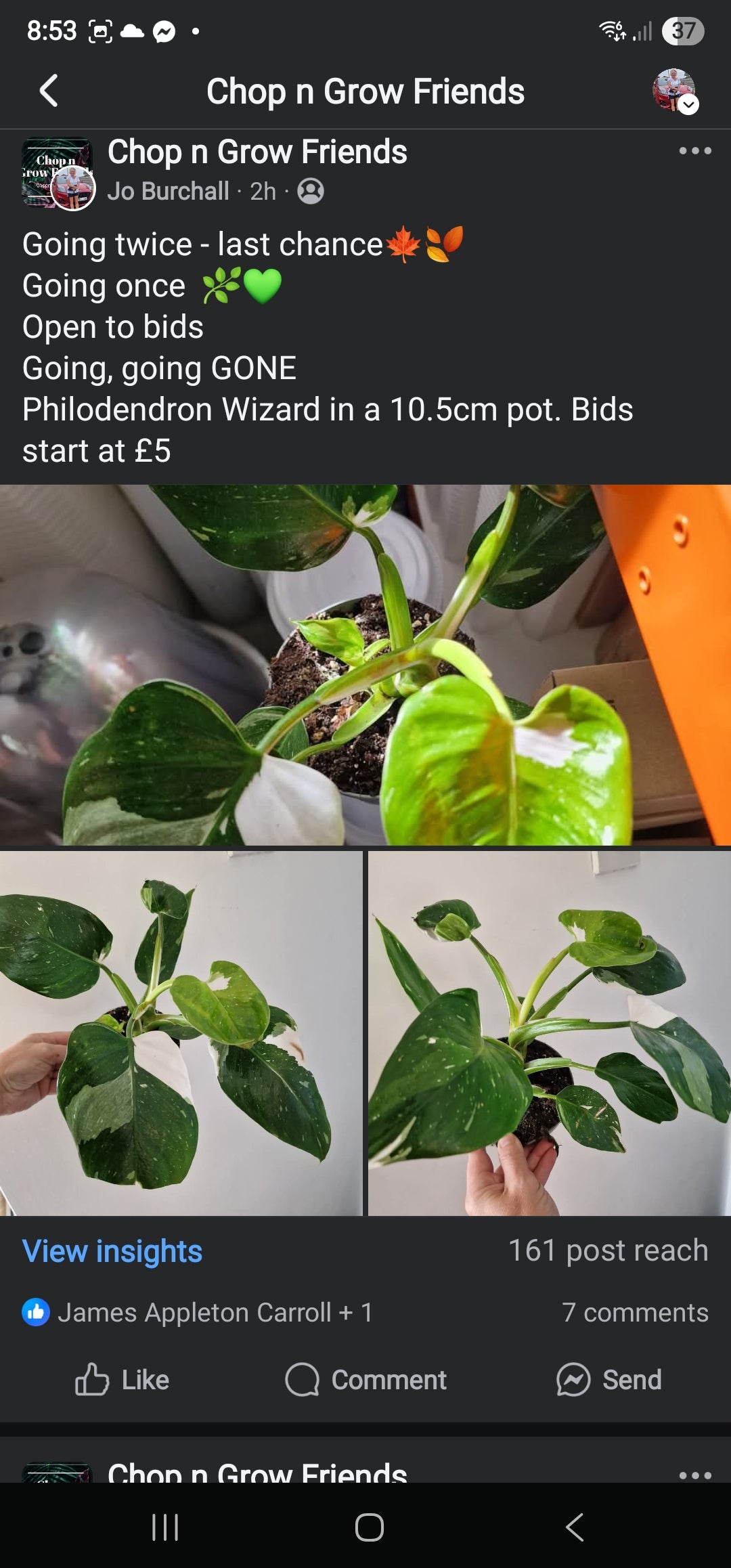Open recent apps from navigation bar
This screenshot has height=1568, width=731.
pyautogui.click(x=165, y=1527)
